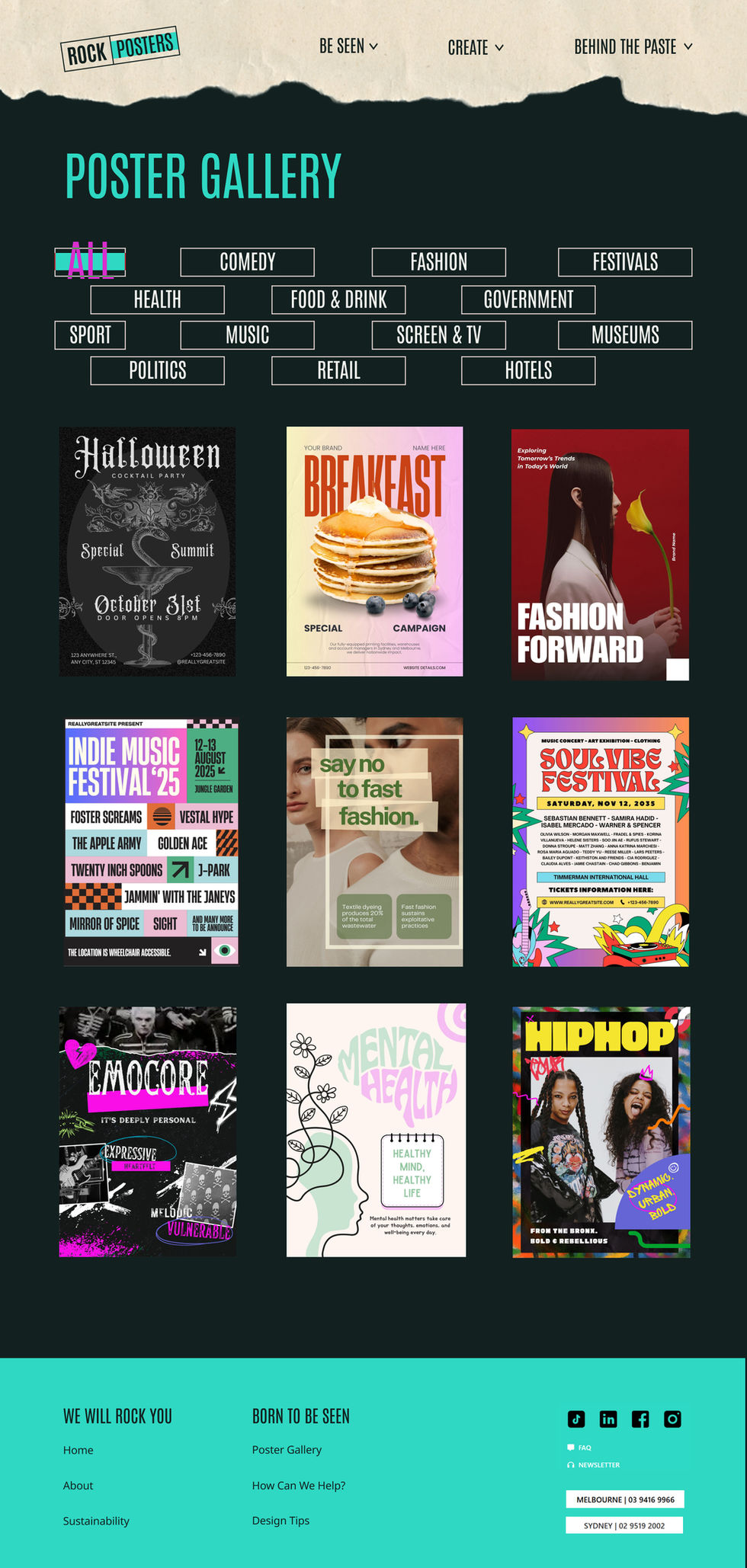Select the Fashion filter
The height and width of the screenshot is (1568, 747).
coord(438,262)
